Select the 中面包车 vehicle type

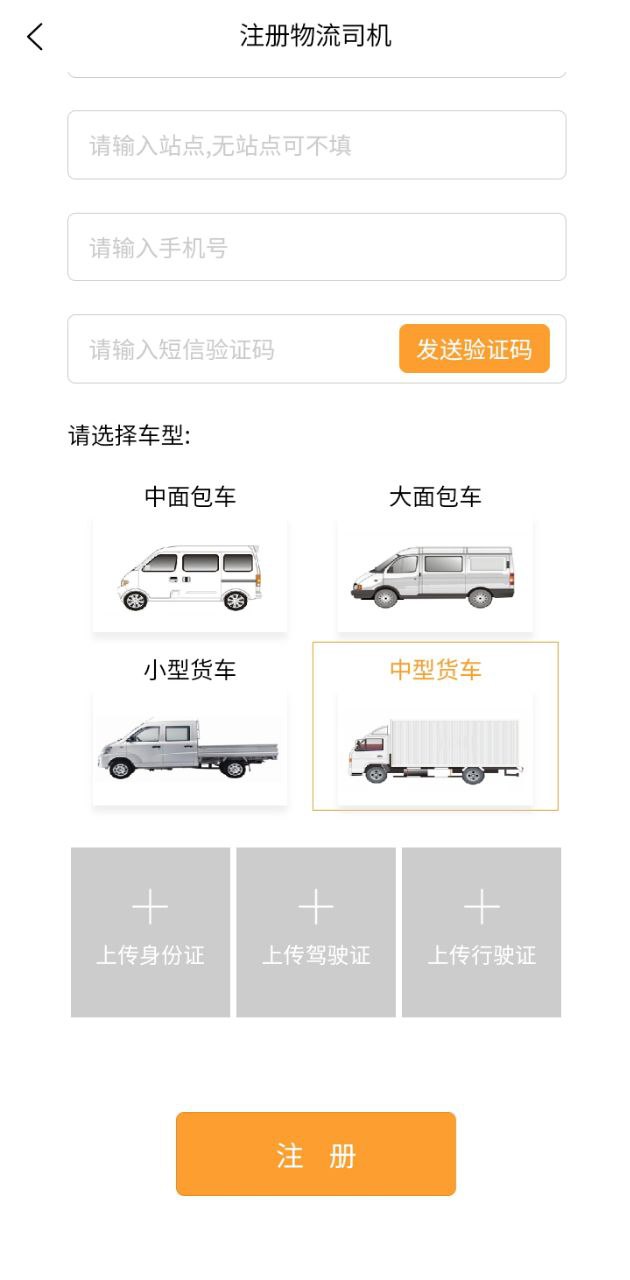[190, 556]
